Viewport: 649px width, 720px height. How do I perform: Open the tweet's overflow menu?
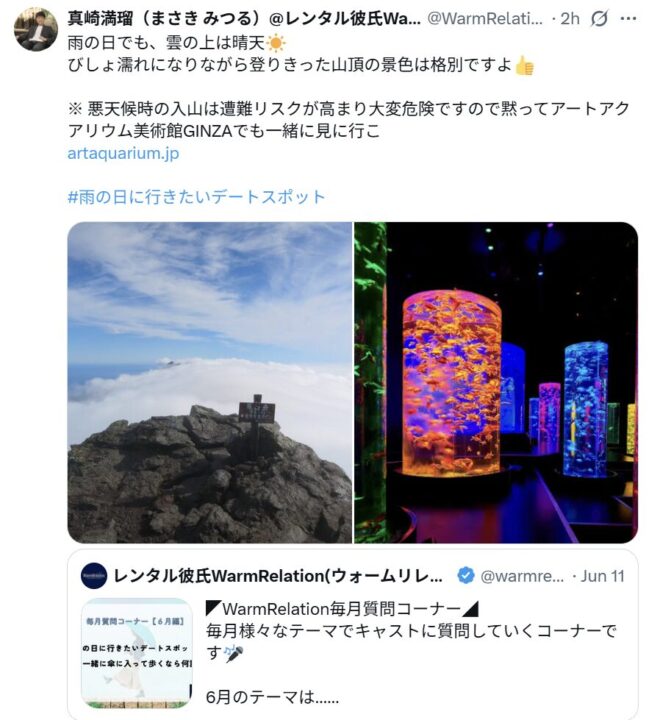(627, 19)
